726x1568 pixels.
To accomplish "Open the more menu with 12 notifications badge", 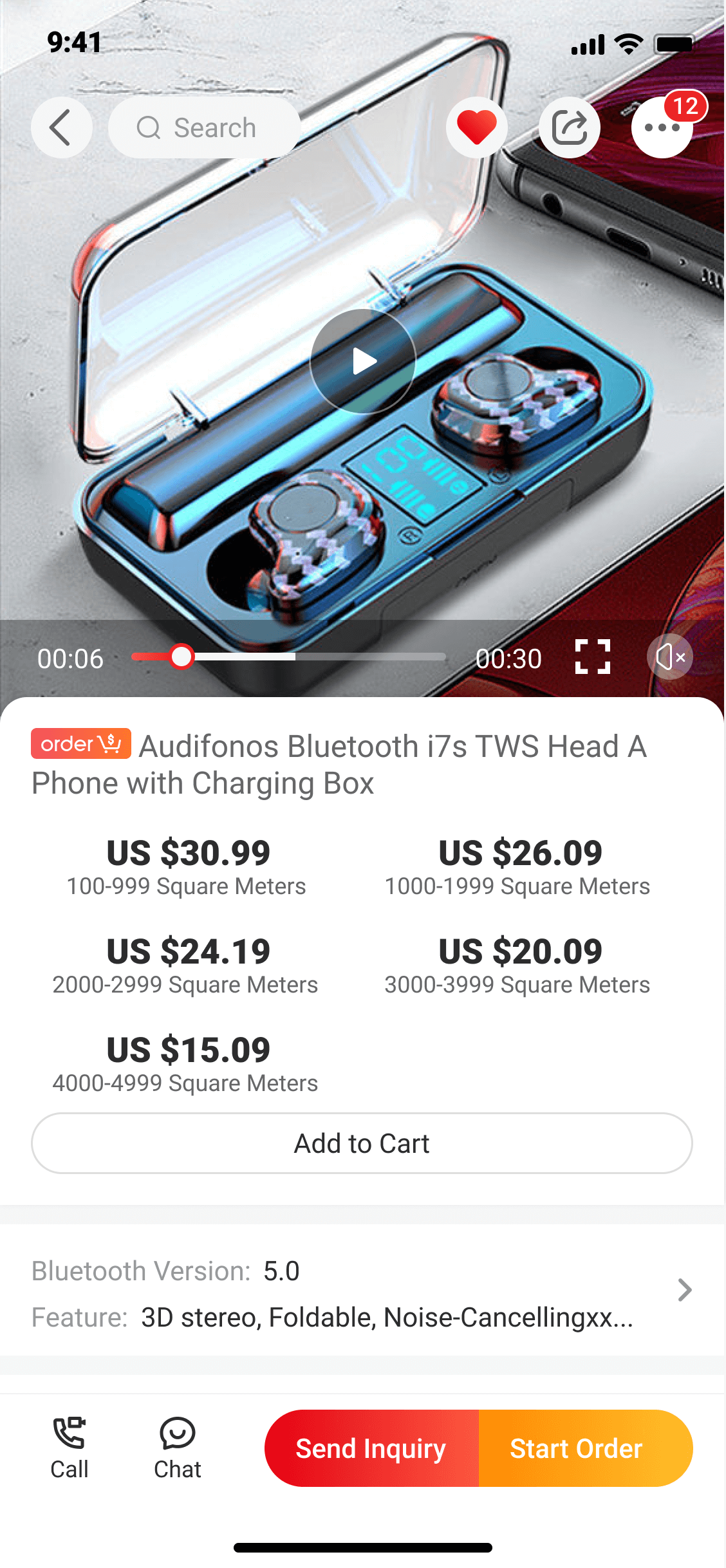I will click(x=662, y=128).
